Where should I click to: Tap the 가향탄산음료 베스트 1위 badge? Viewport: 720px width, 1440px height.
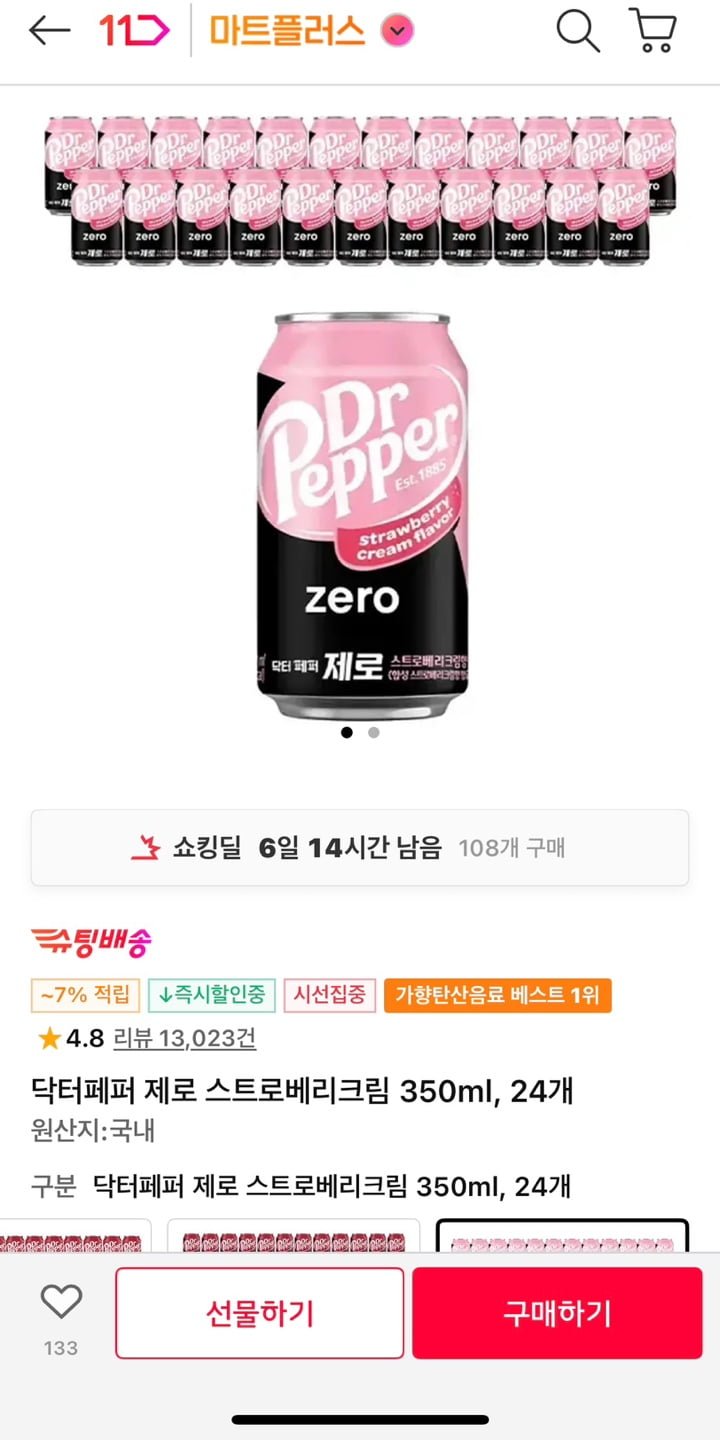coord(497,995)
